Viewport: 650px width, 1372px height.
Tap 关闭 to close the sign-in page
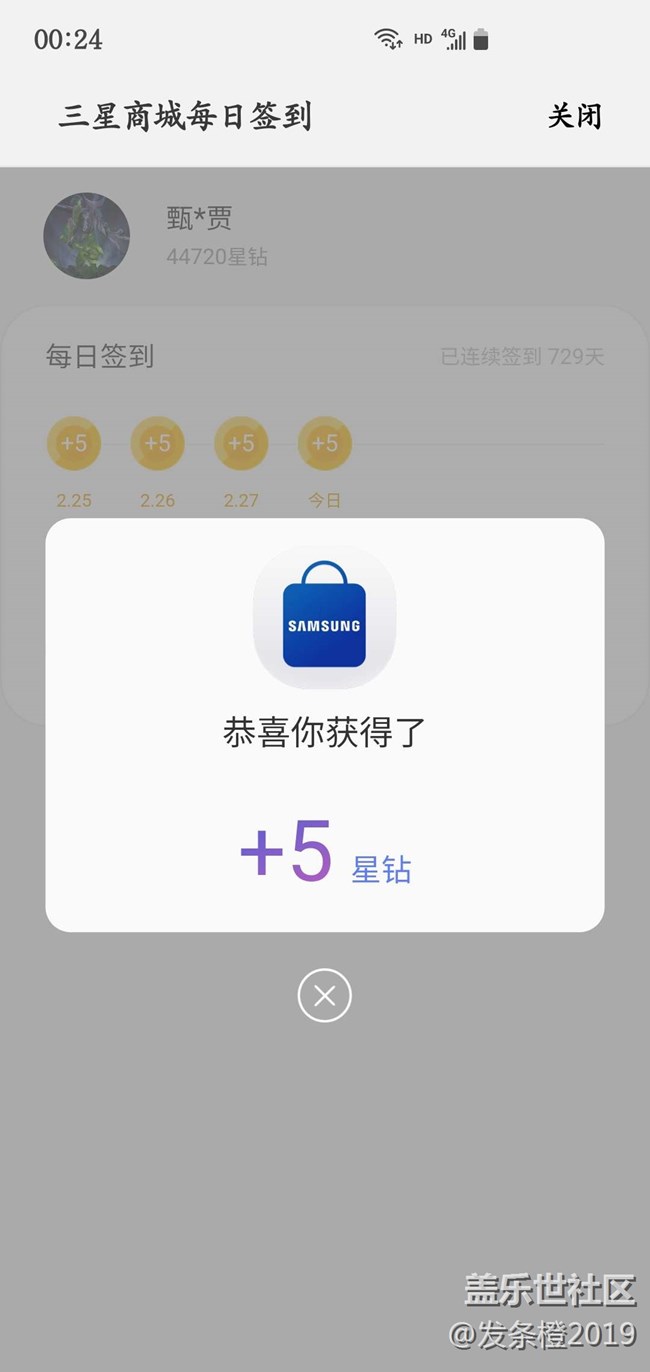575,116
